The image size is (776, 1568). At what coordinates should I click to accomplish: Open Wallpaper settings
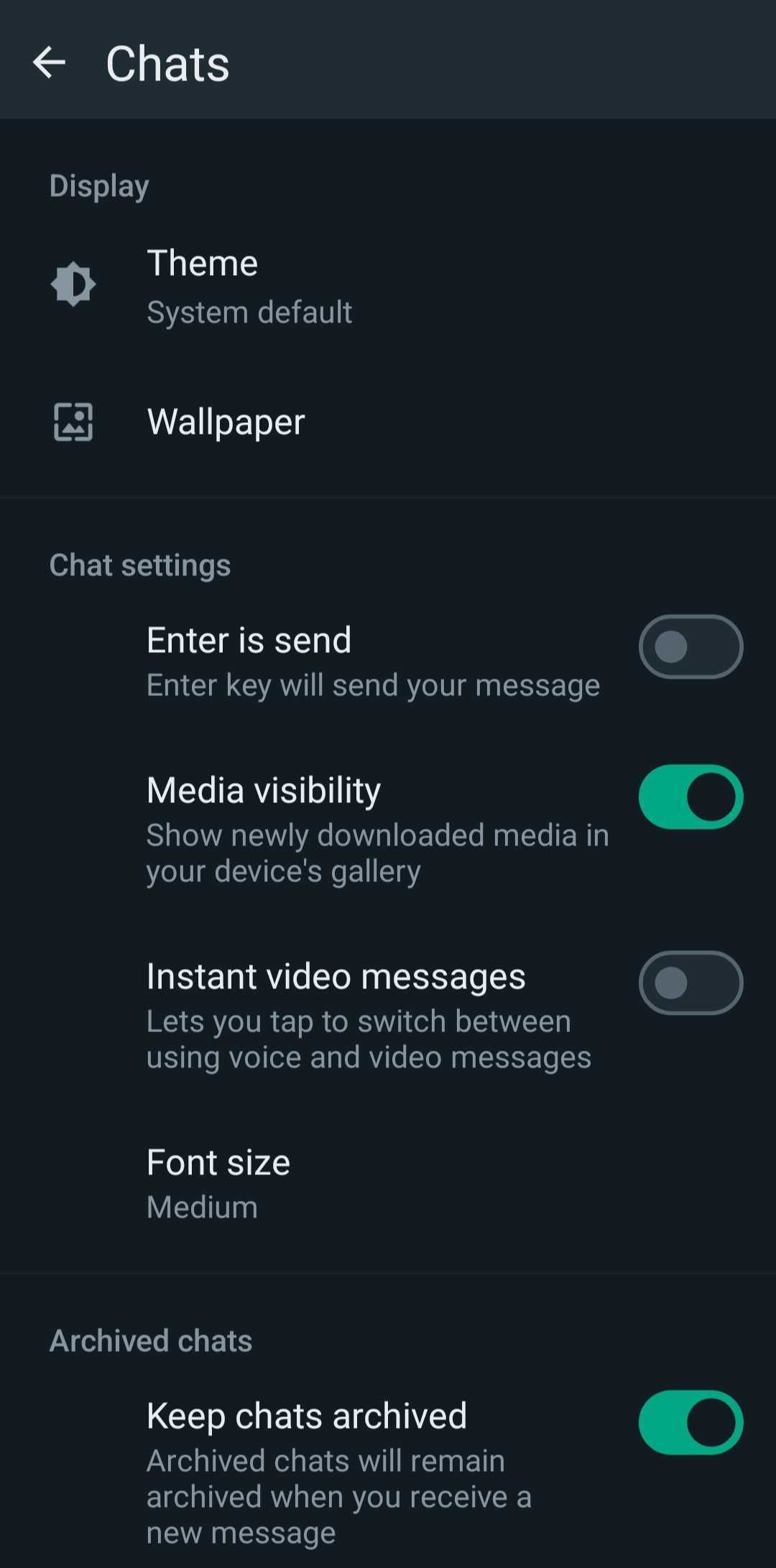226,422
